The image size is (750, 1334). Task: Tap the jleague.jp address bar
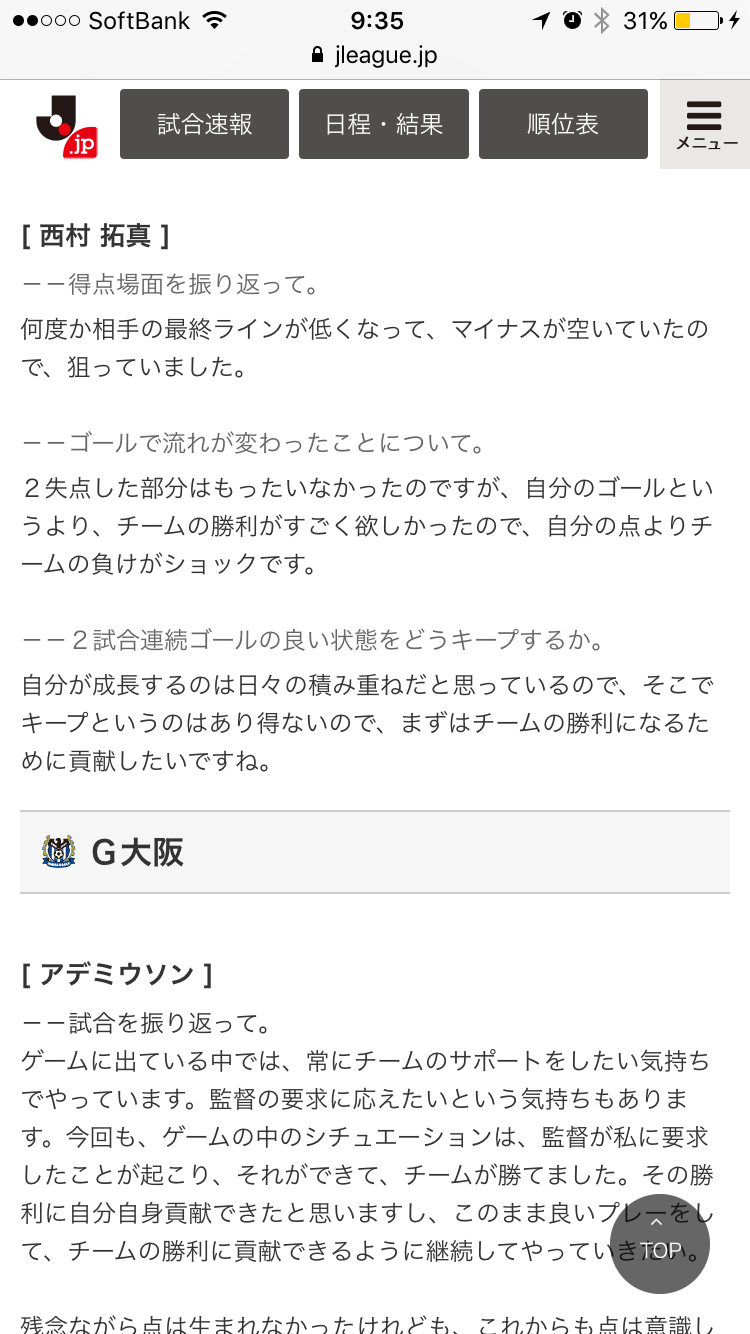click(x=375, y=55)
